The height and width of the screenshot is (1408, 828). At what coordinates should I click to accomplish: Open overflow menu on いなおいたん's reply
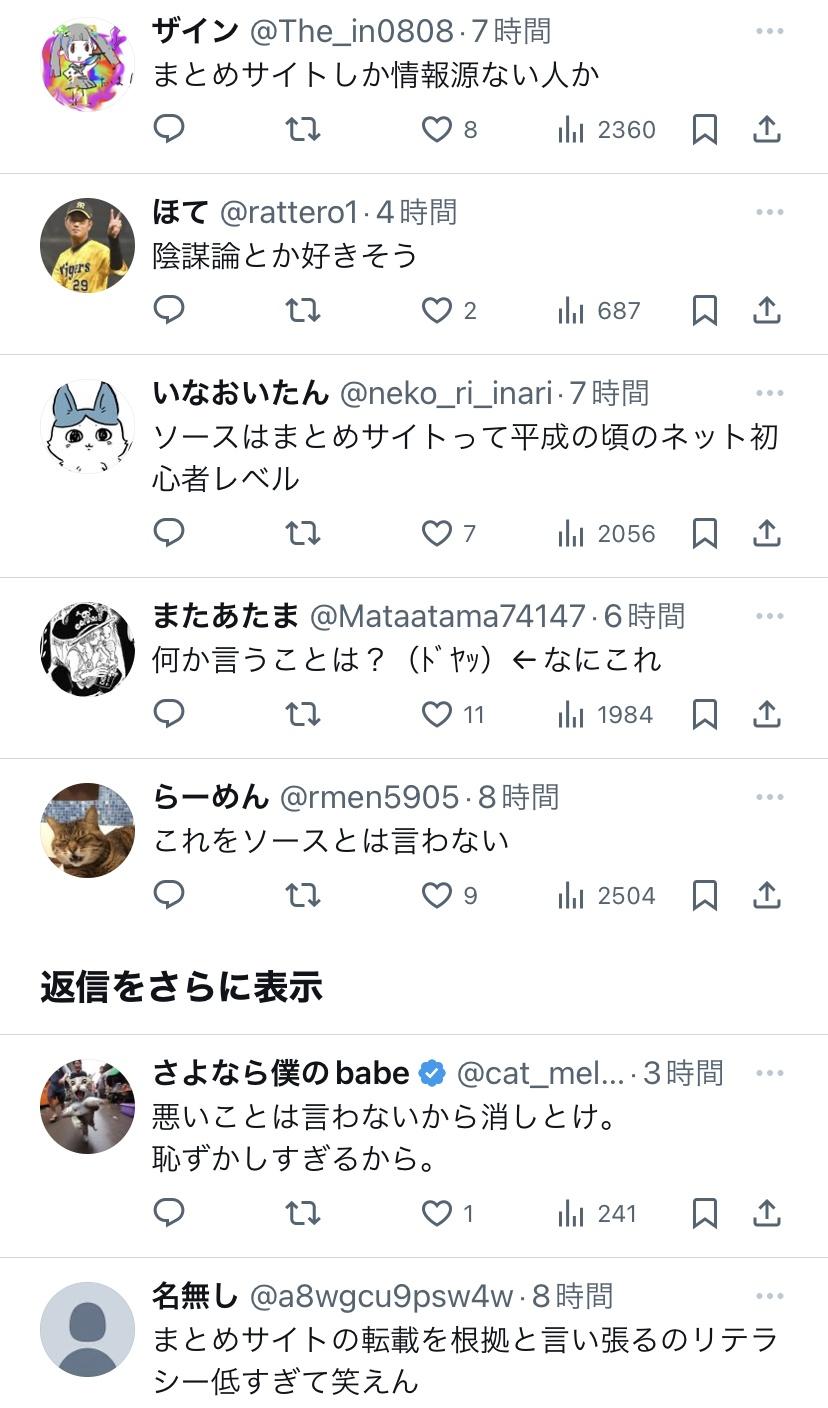click(769, 394)
